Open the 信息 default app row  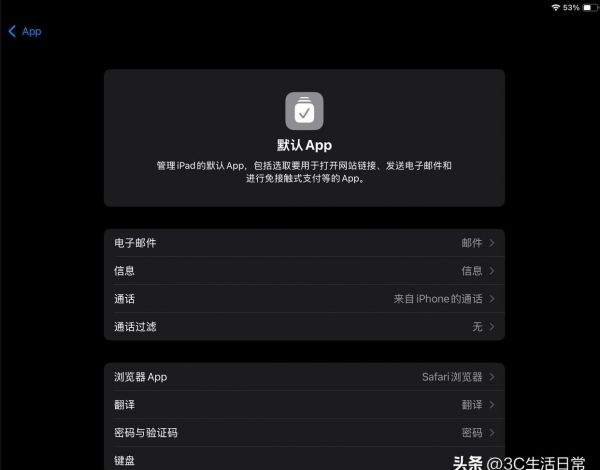[304, 270]
